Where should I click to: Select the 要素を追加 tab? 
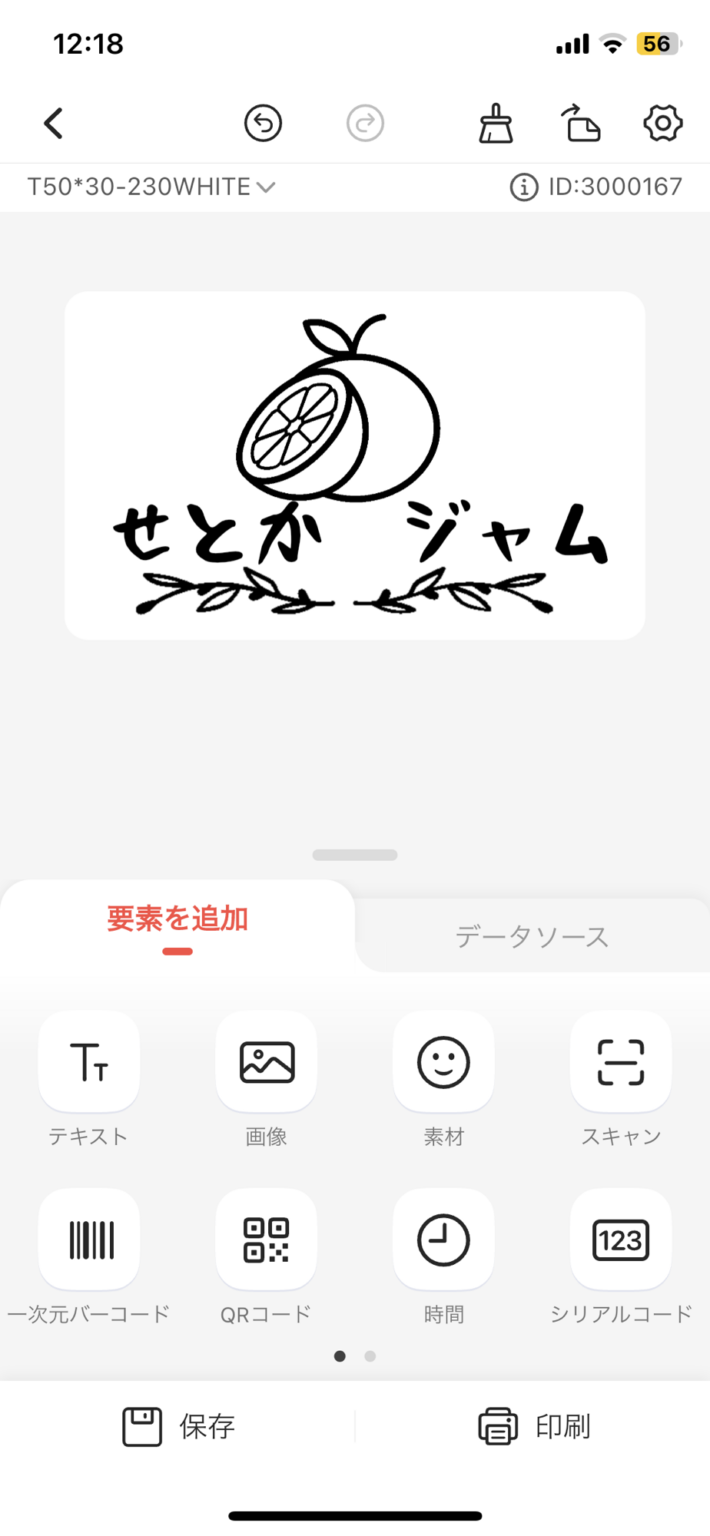point(177,919)
